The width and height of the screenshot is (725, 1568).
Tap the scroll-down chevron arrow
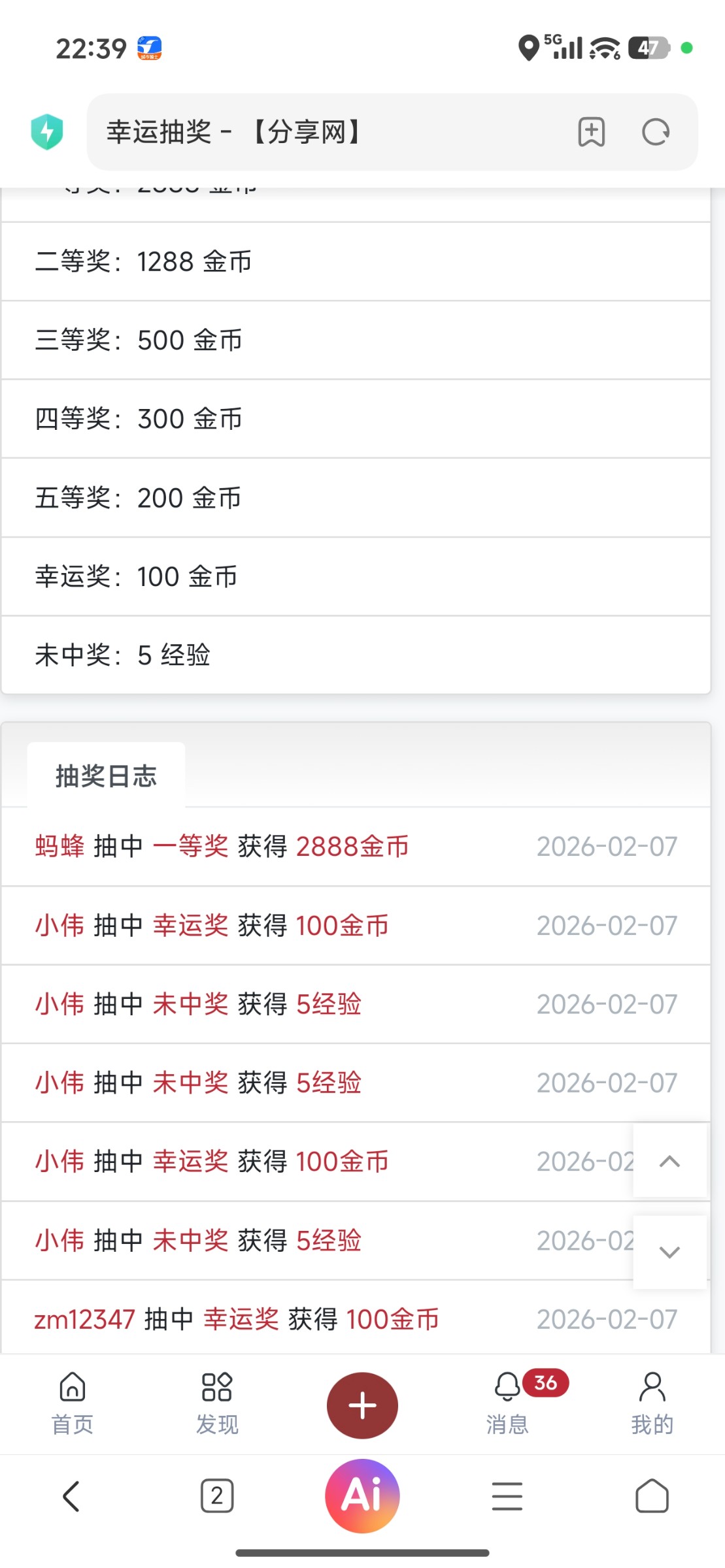pyautogui.click(x=668, y=1252)
